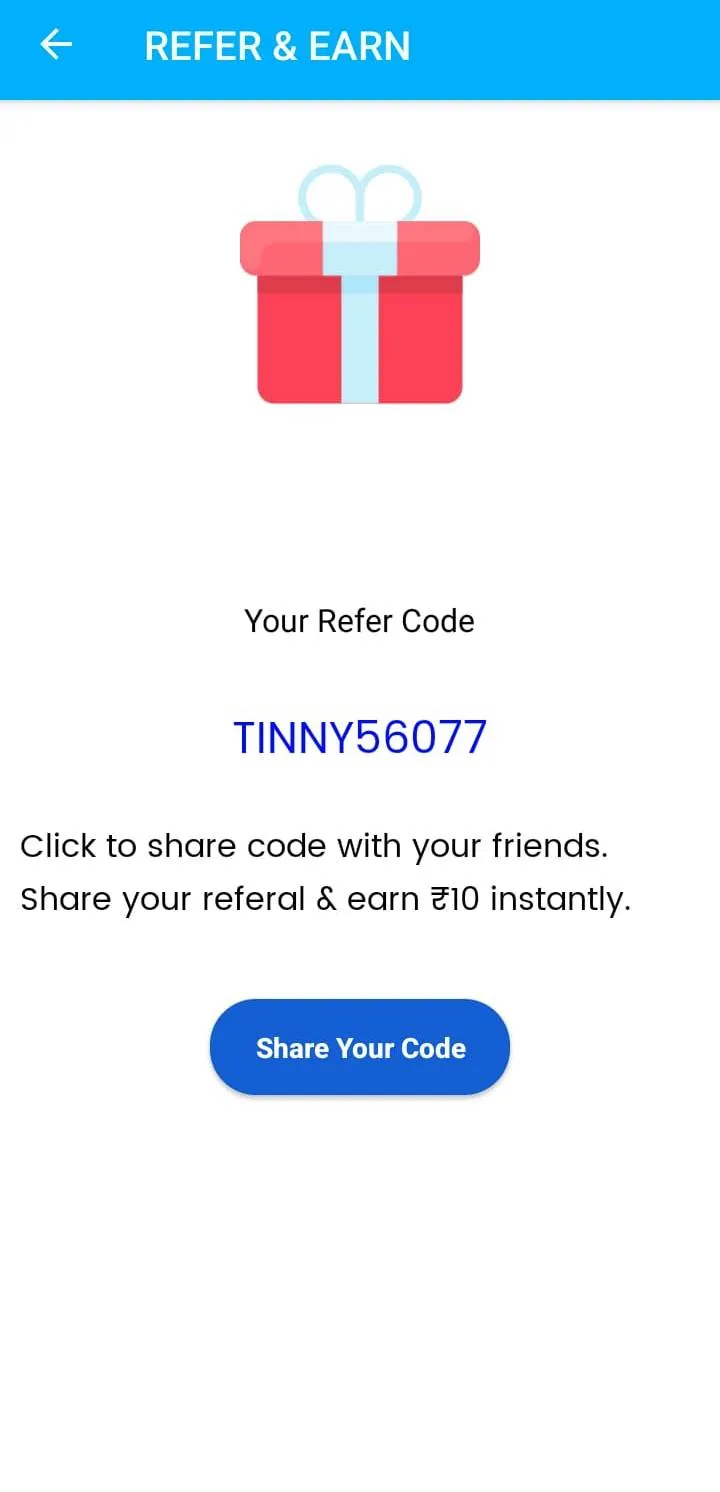The height and width of the screenshot is (1492, 720).
Task: Click the earn ₹10 instruction text
Action: coord(324,898)
